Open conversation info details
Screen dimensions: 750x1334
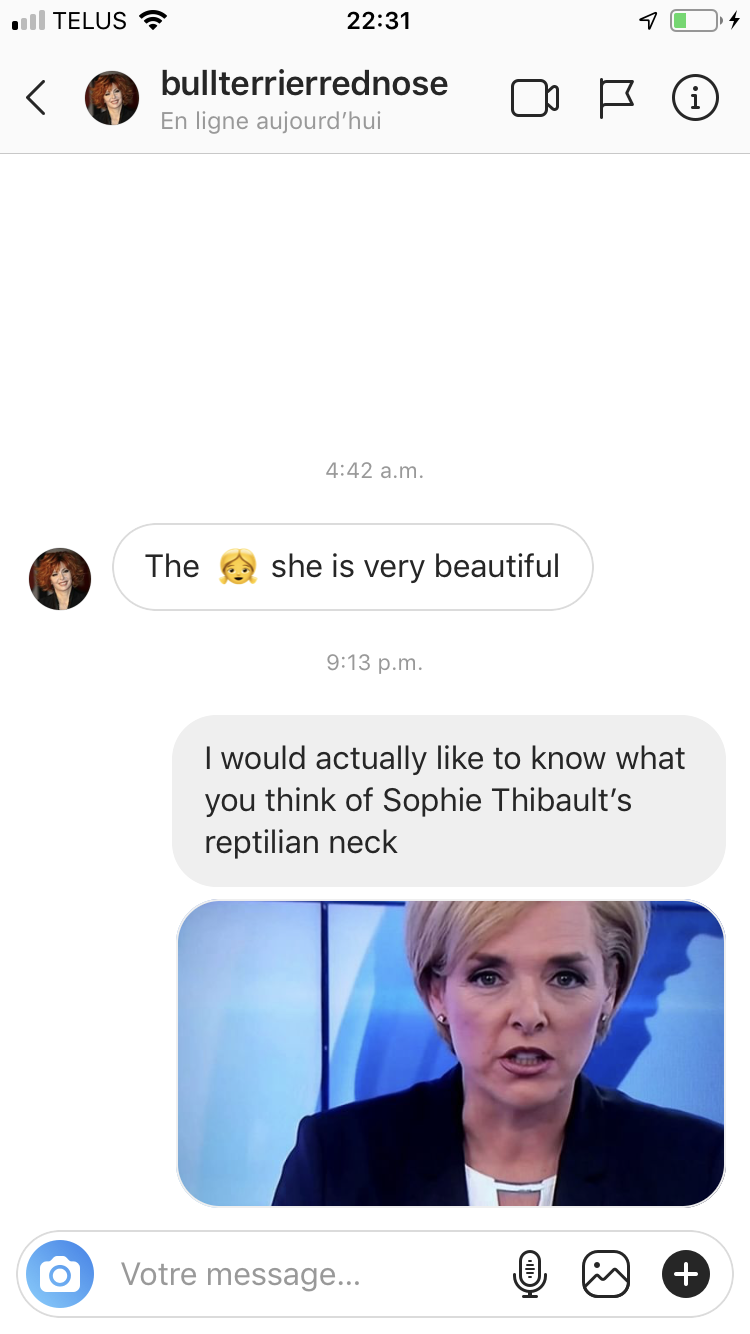[695, 98]
